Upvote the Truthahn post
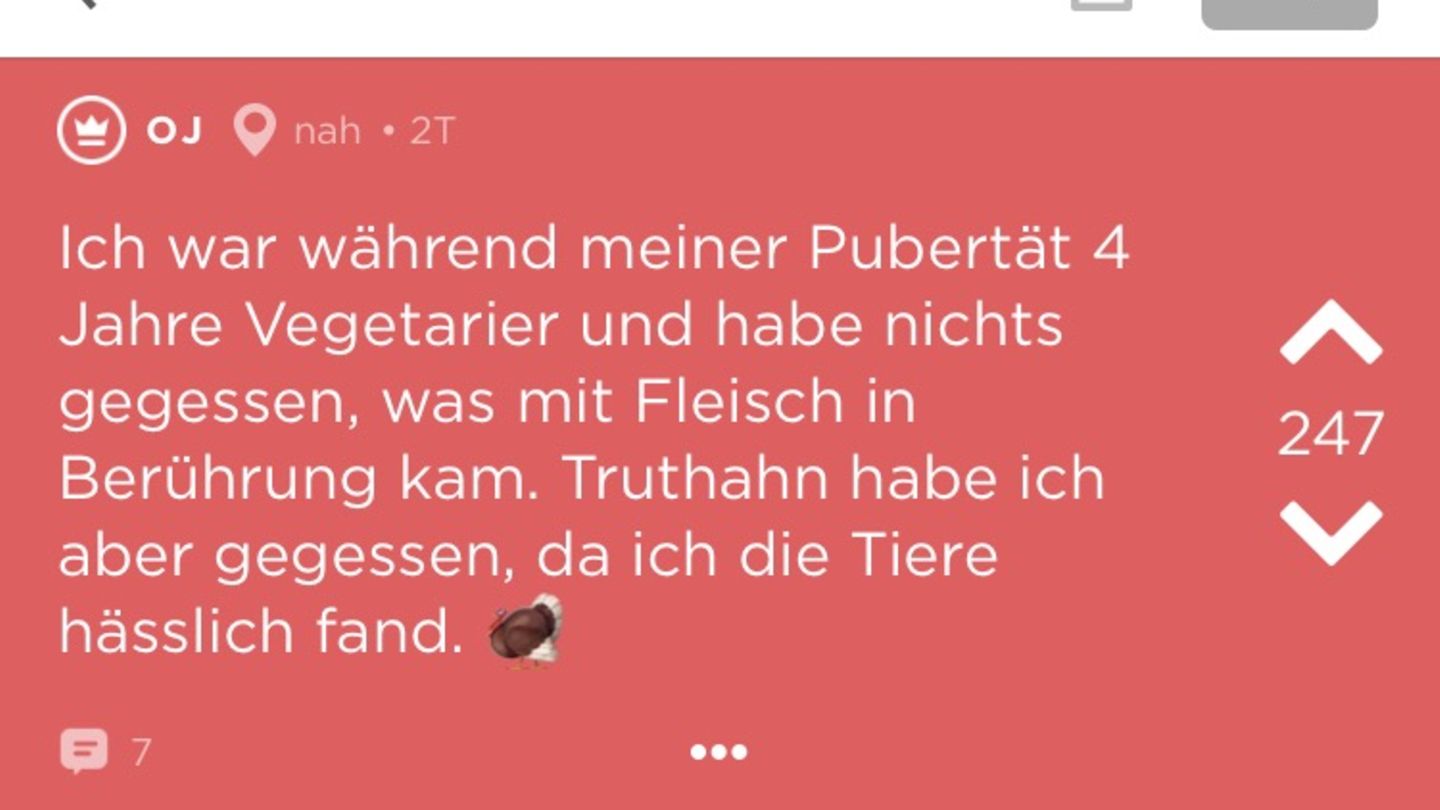The width and height of the screenshot is (1440, 810). (1330, 333)
